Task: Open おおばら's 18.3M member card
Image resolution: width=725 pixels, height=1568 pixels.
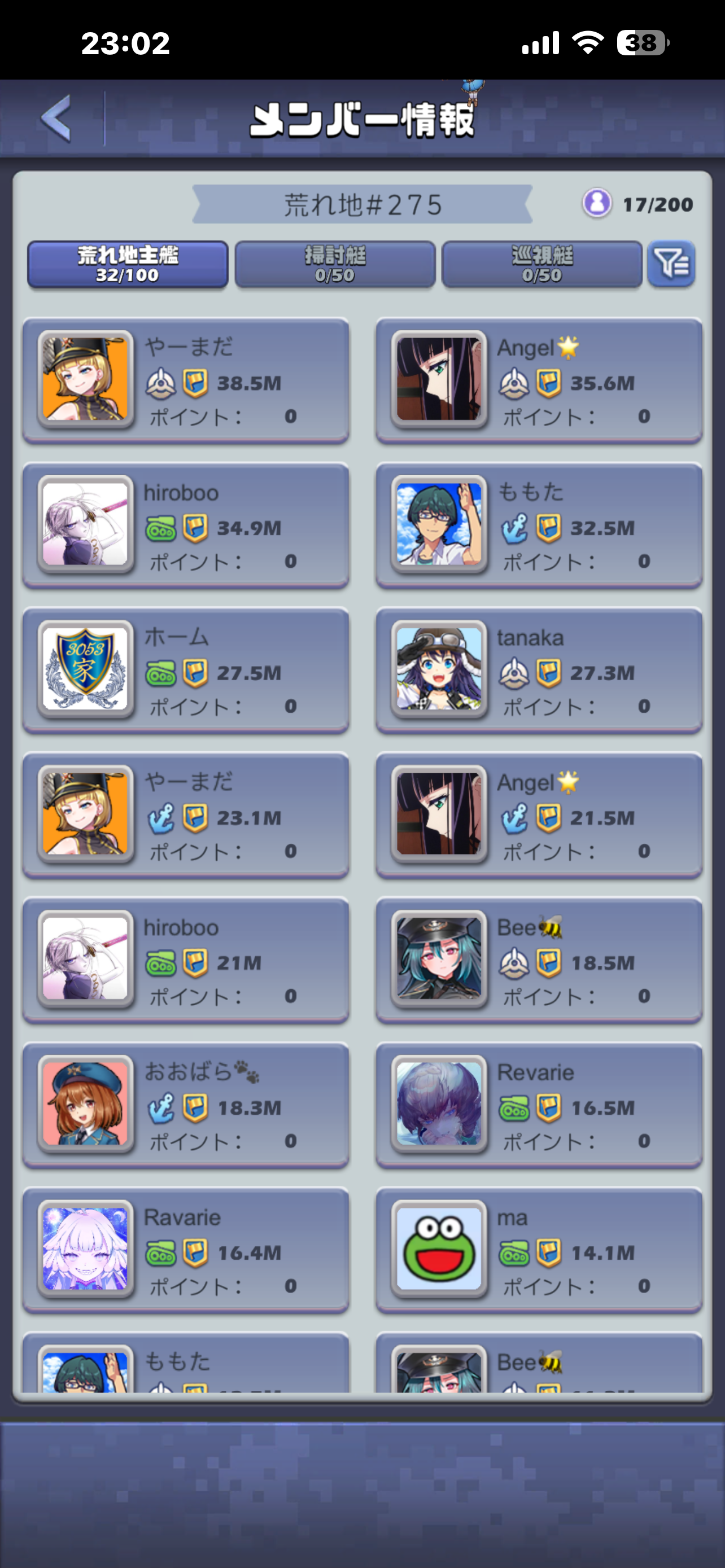Action: pyautogui.click(x=186, y=1105)
